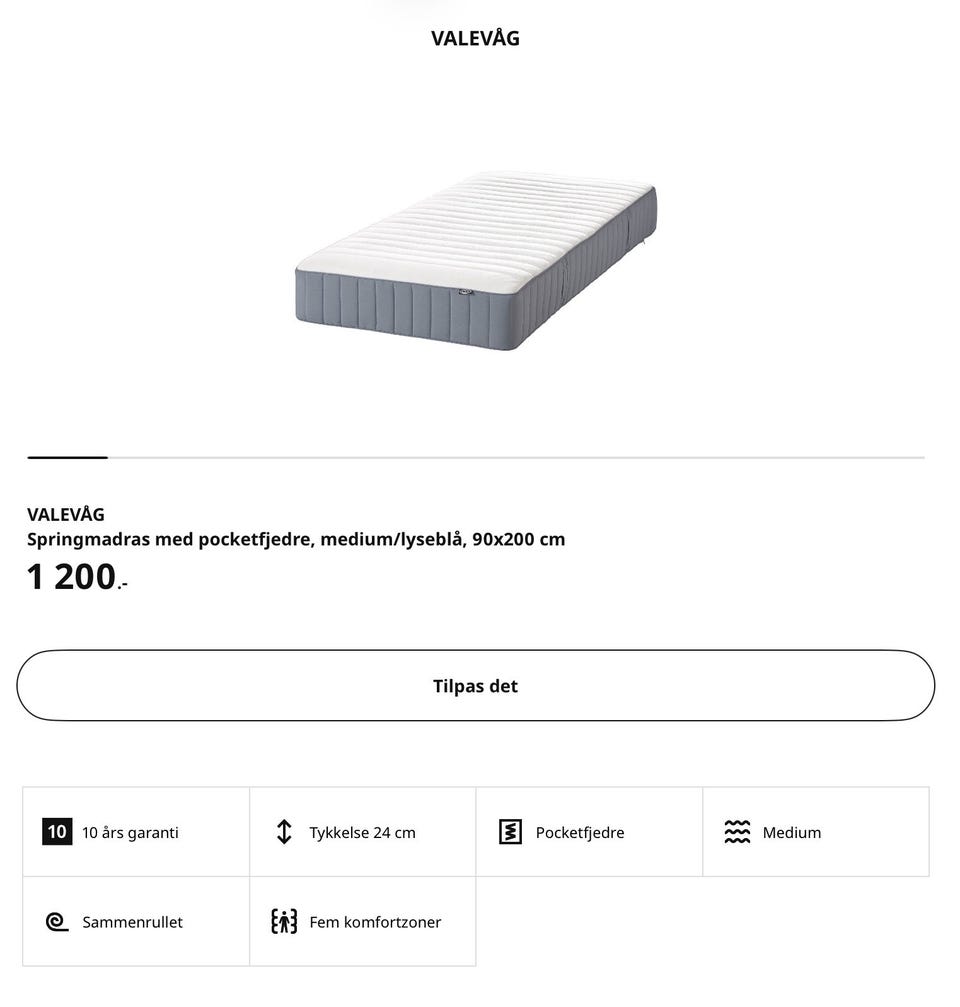The height and width of the screenshot is (1007, 960).
Task: Open the mattress product photo
Action: tap(475, 255)
